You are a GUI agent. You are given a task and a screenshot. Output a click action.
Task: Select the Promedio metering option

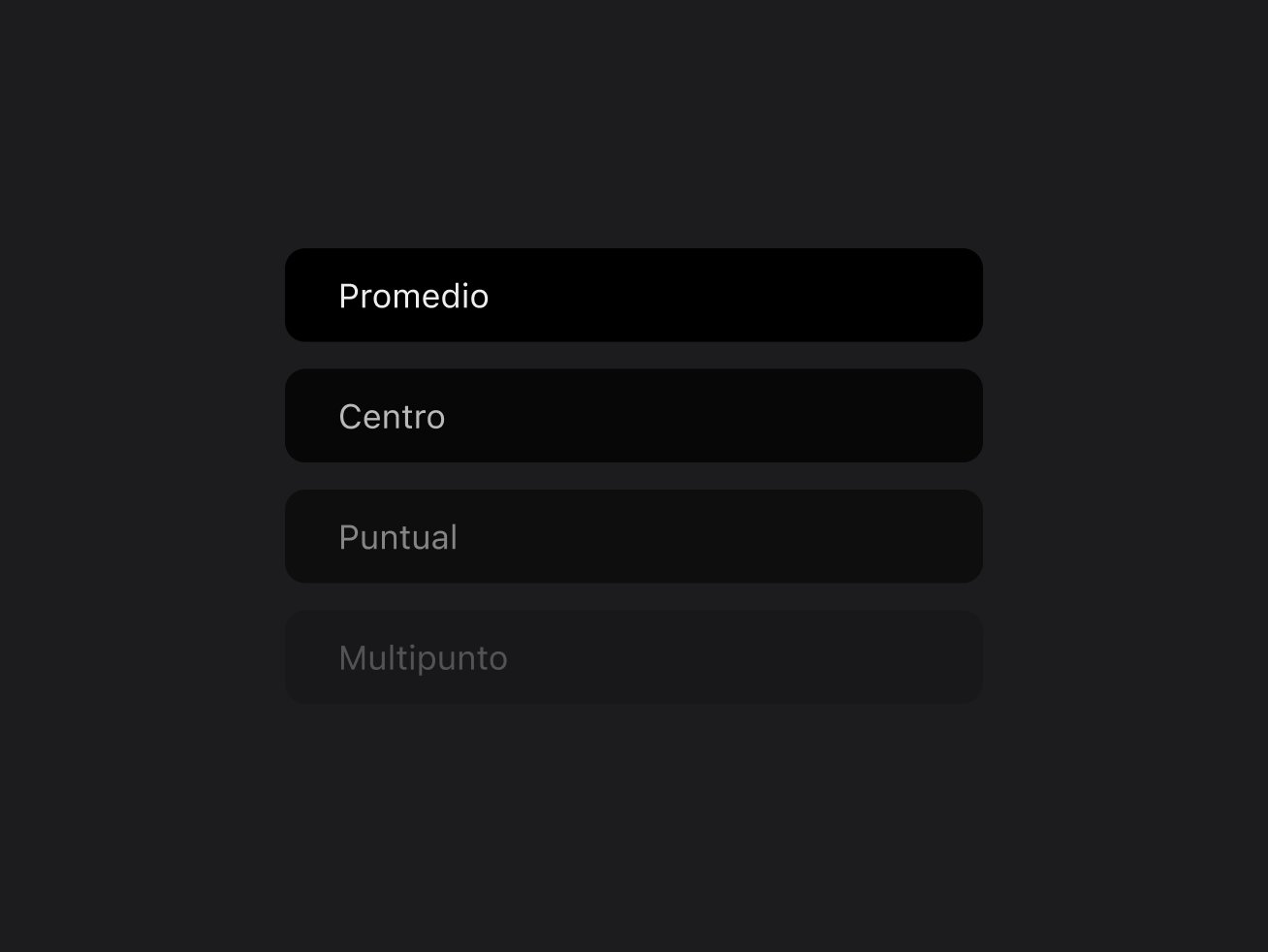(x=633, y=295)
